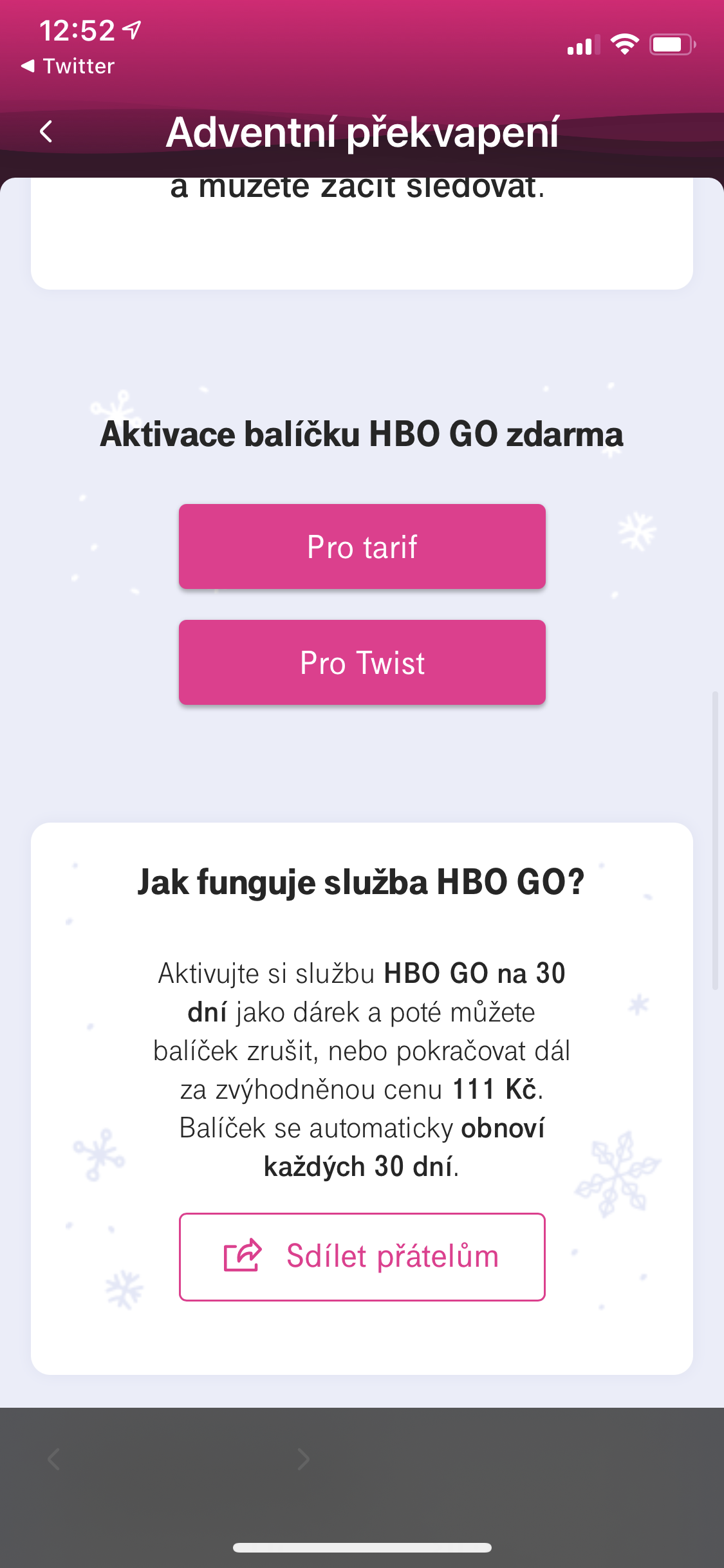
Task: Activate HBO GO with Pro tarif
Action: (x=362, y=546)
